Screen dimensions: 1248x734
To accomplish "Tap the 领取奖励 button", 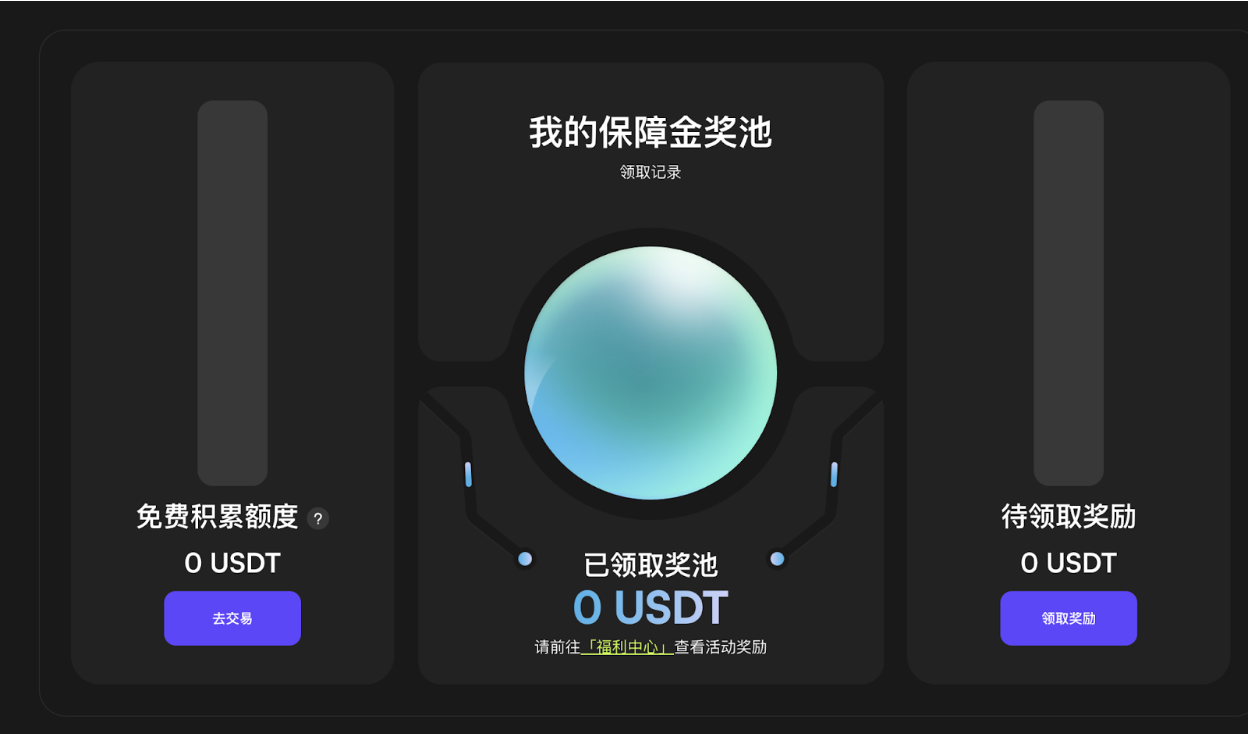I will pyautogui.click(x=1068, y=618).
